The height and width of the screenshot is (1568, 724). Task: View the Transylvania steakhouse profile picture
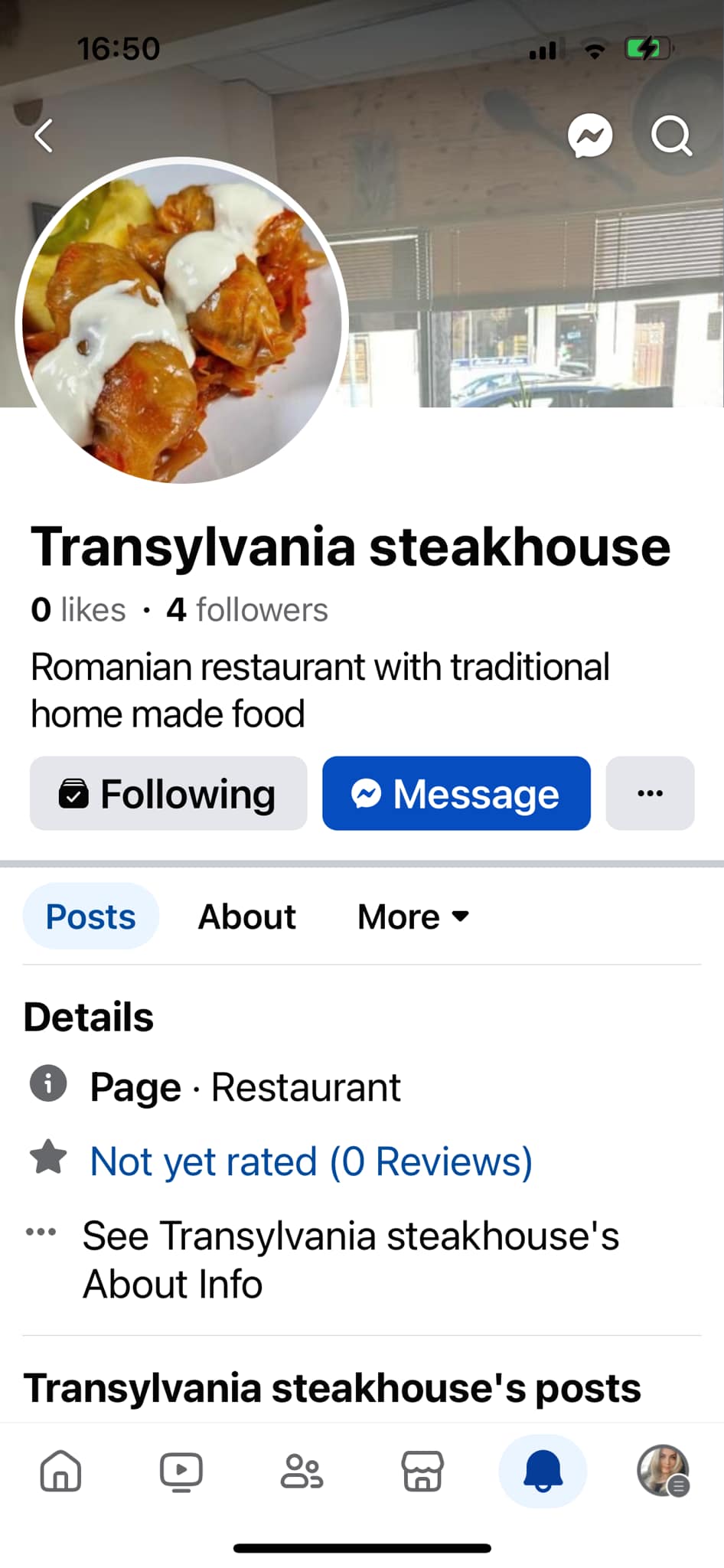pos(182,322)
